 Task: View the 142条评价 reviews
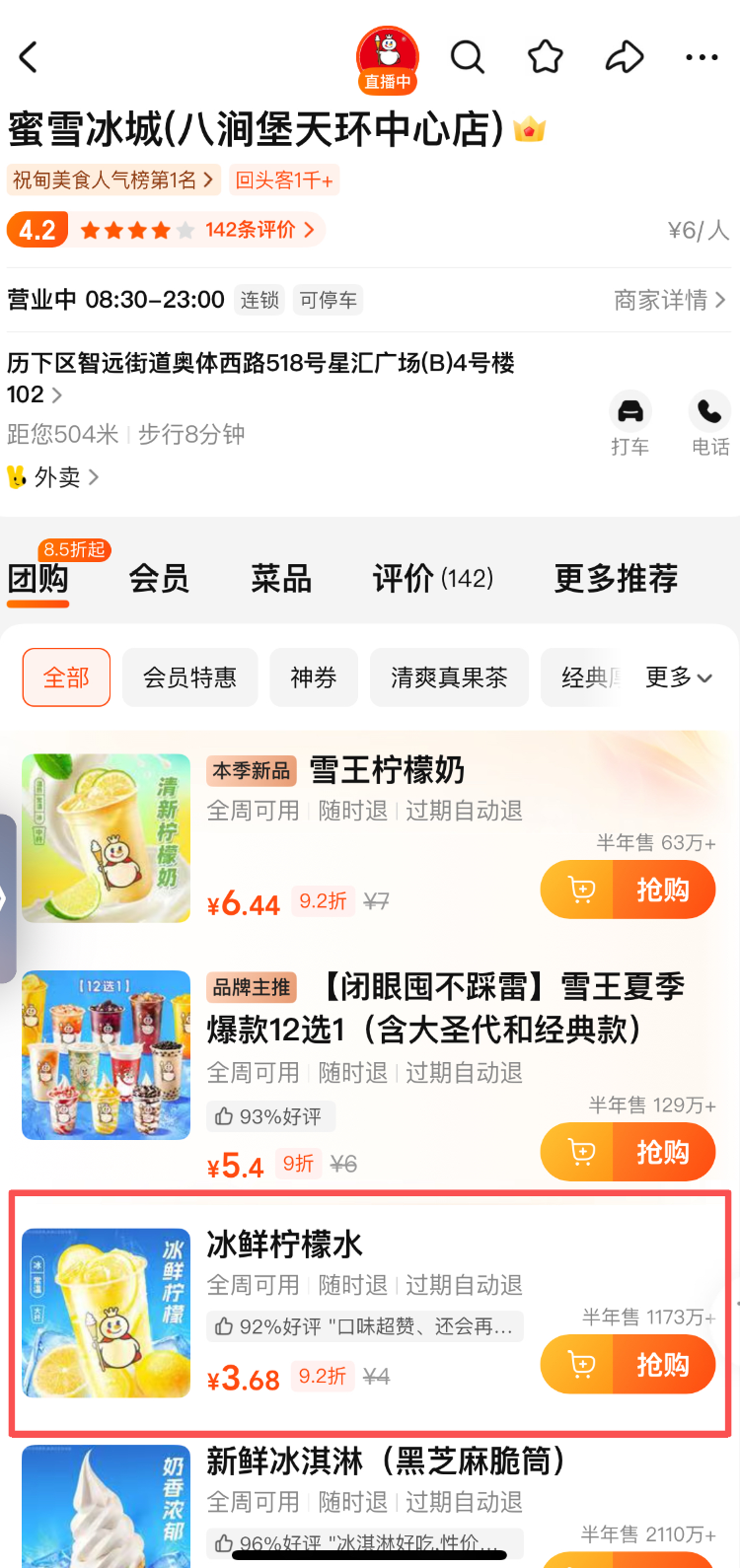[259, 230]
